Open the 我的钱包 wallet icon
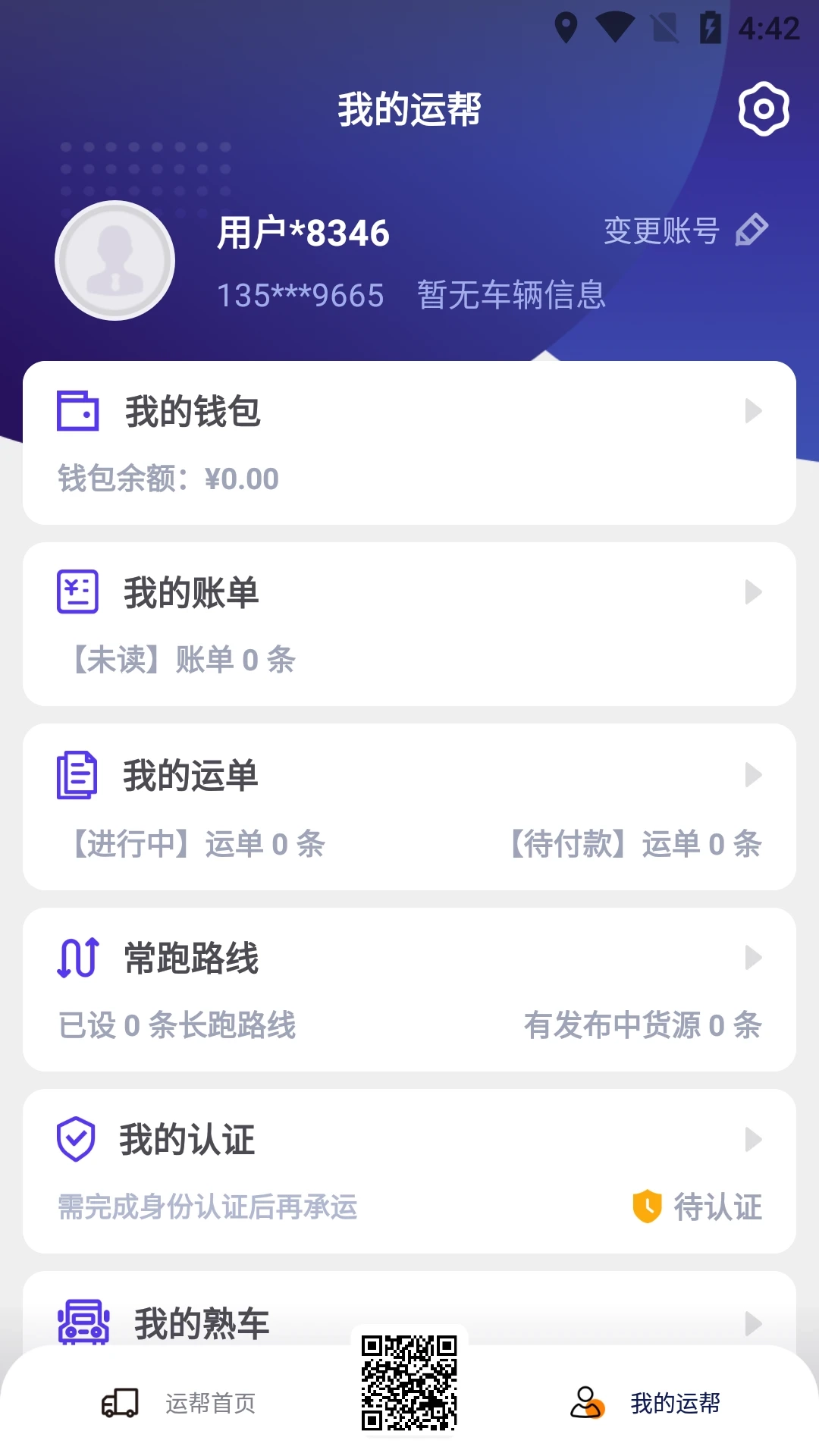The height and width of the screenshot is (1456, 819). (x=78, y=410)
